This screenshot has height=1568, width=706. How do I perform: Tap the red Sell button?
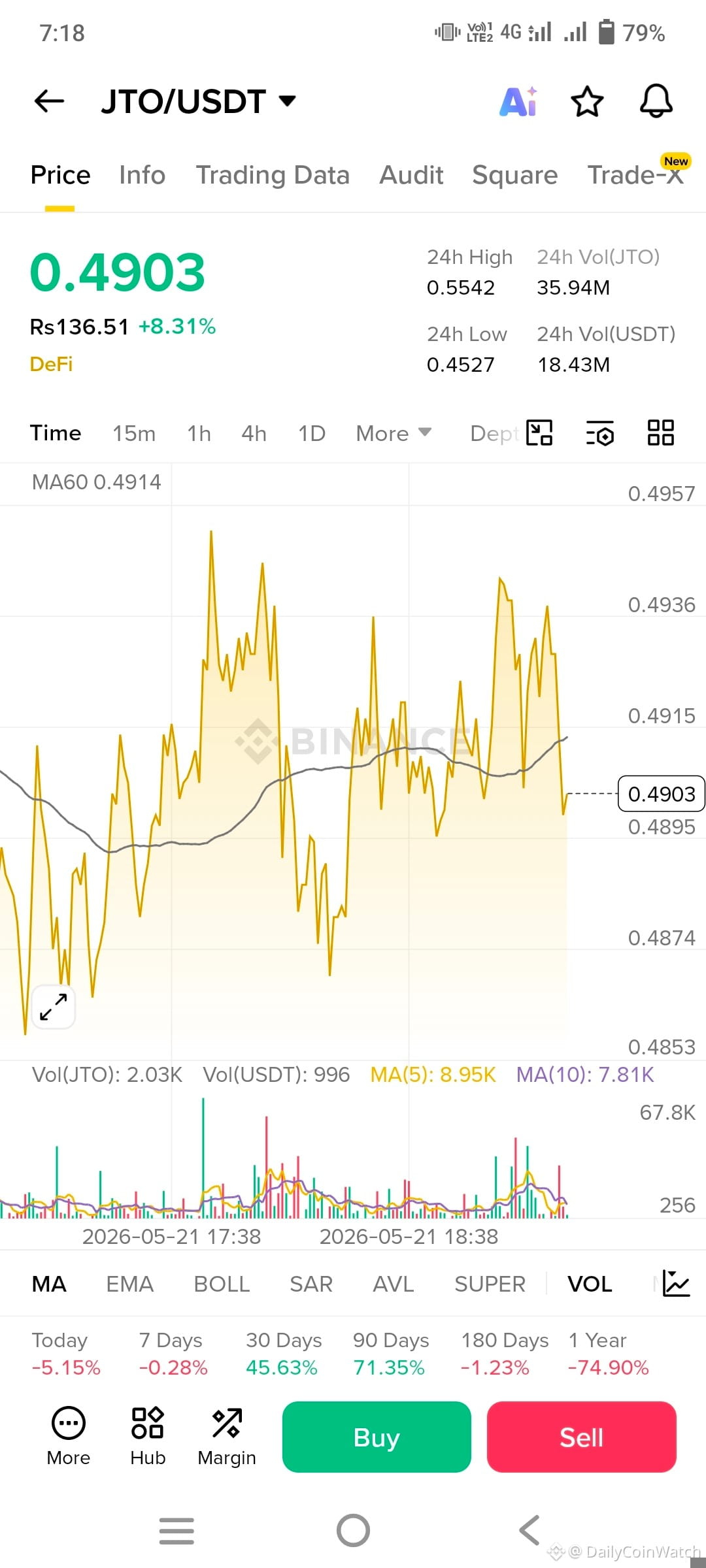581,1437
